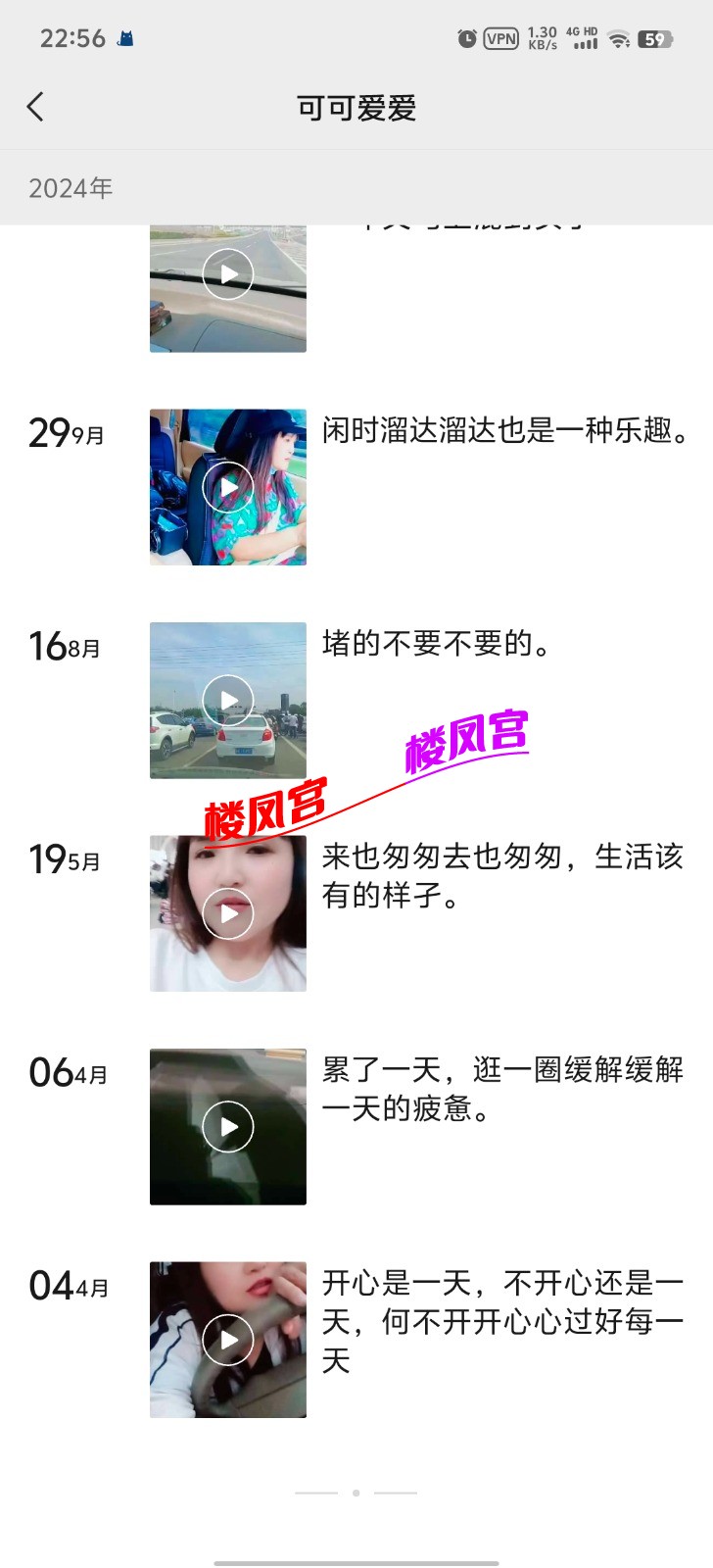Play the "堵的不要不要的" traffic video
Image resolution: width=713 pixels, height=1568 pixels.
tap(227, 700)
